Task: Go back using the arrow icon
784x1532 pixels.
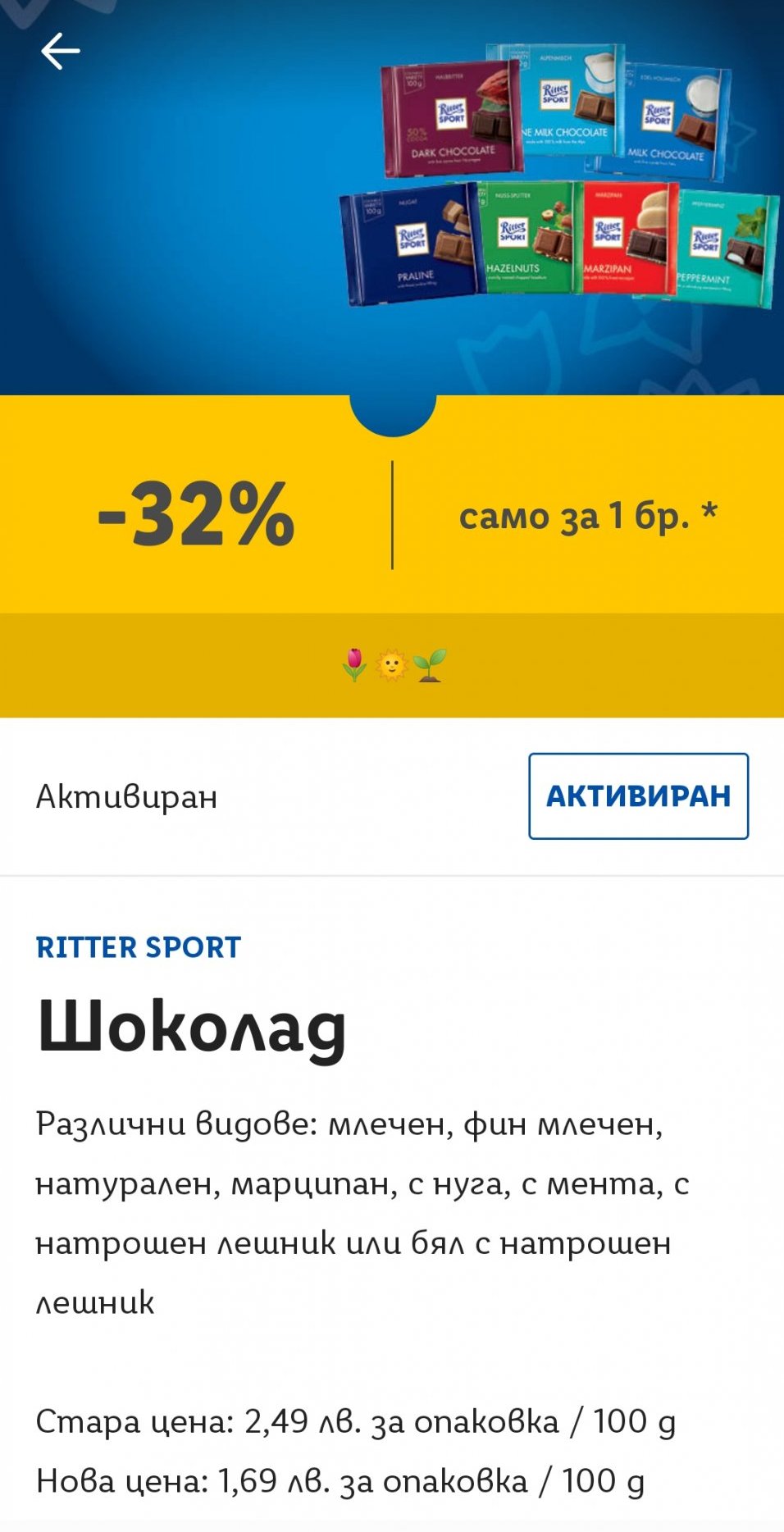Action: (x=61, y=52)
